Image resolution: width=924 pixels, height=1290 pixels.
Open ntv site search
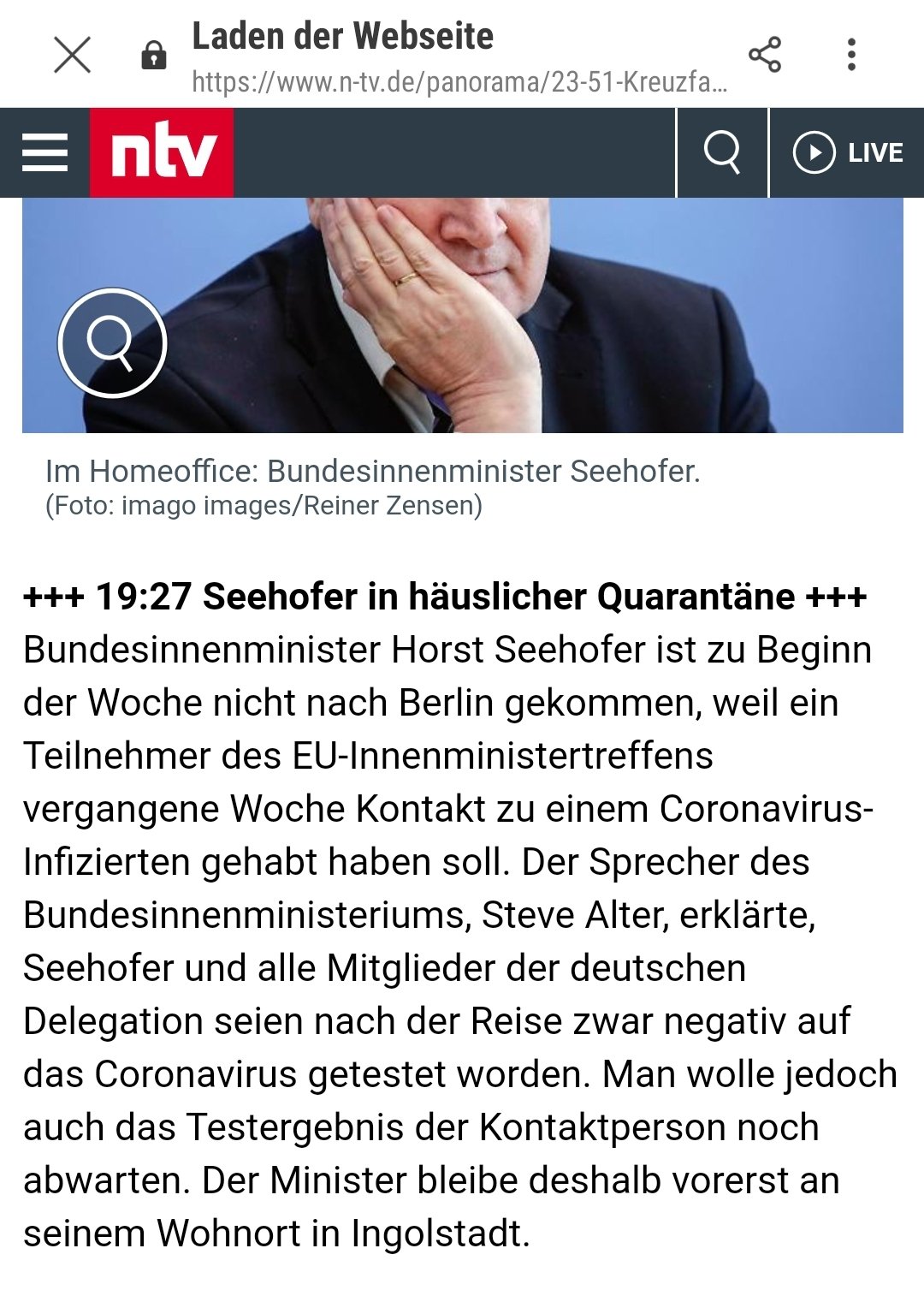(x=722, y=153)
